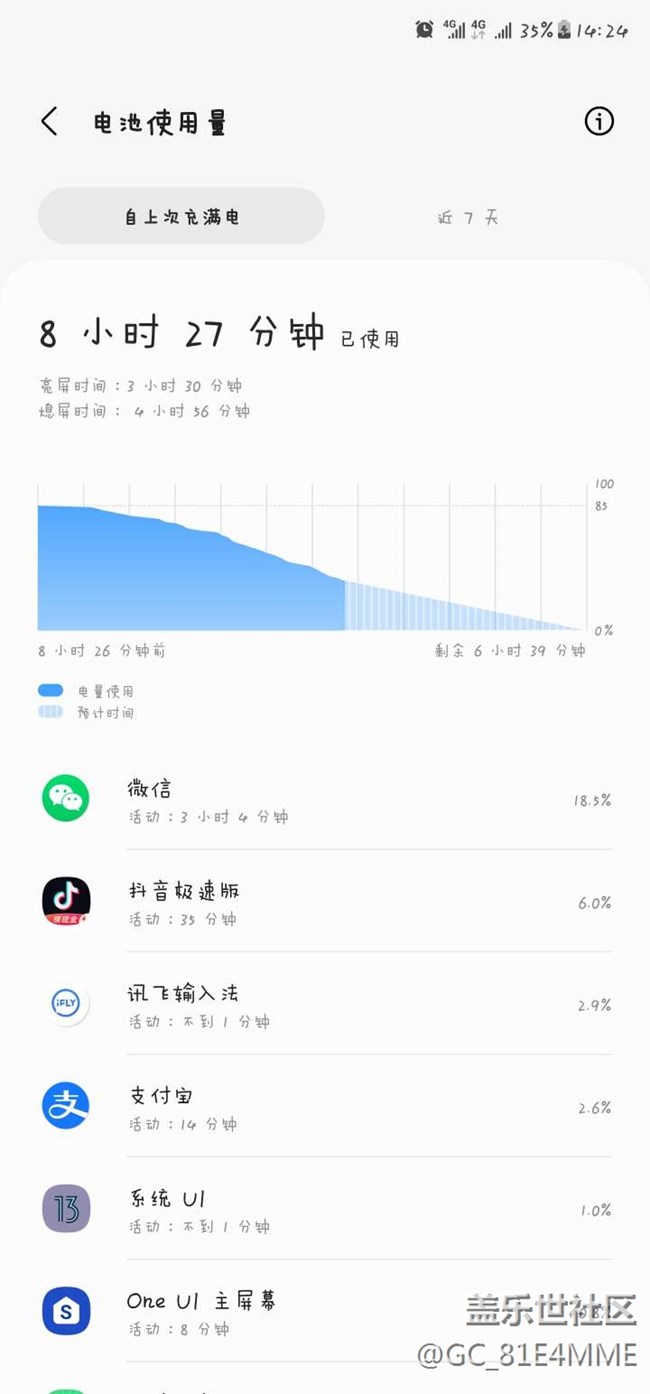Screen dimensions: 650x1394
Task: Open One UI 主屏幕 battery details
Action: point(325,1311)
